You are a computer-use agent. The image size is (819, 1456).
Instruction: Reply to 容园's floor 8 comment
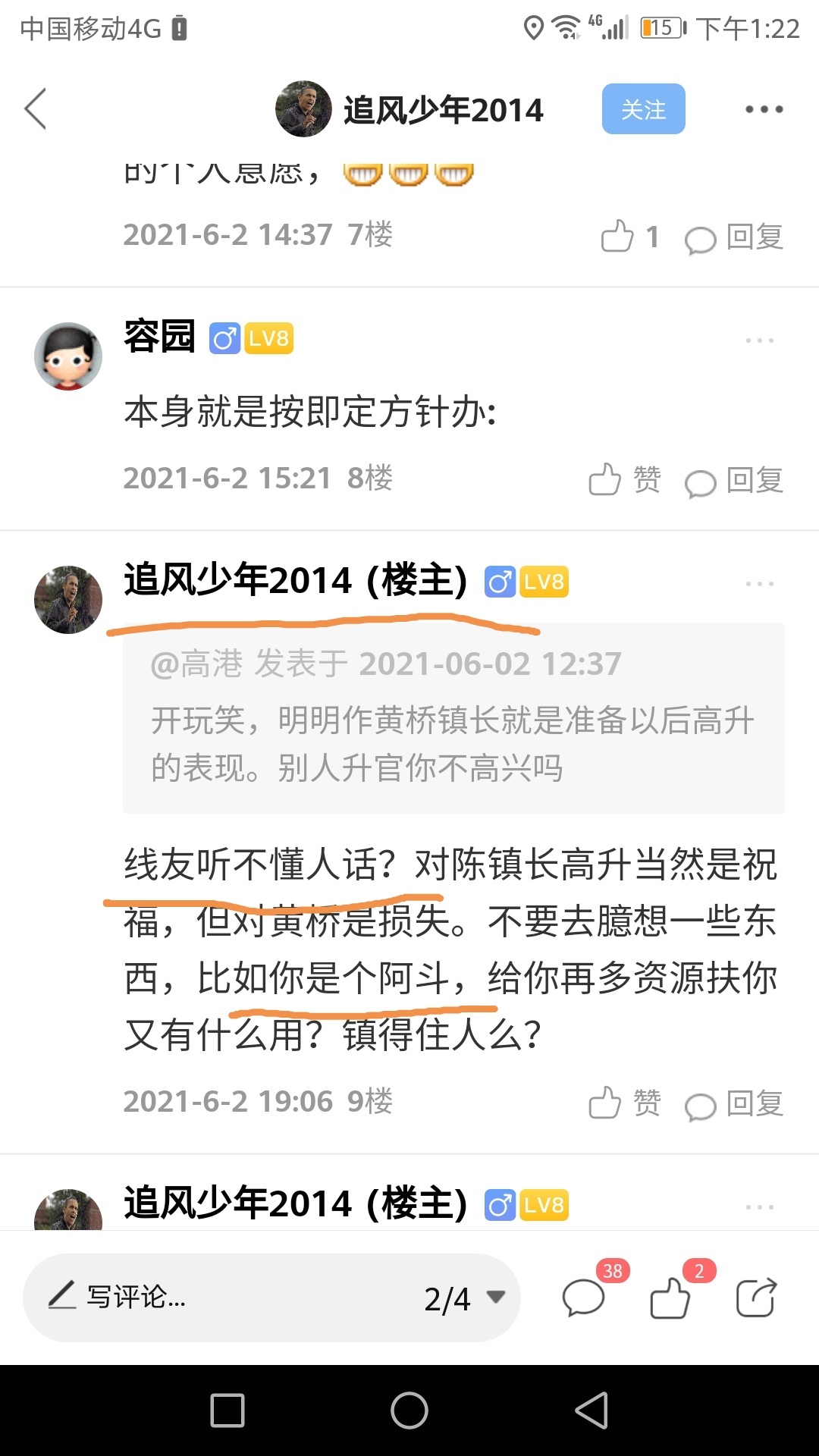tap(734, 481)
